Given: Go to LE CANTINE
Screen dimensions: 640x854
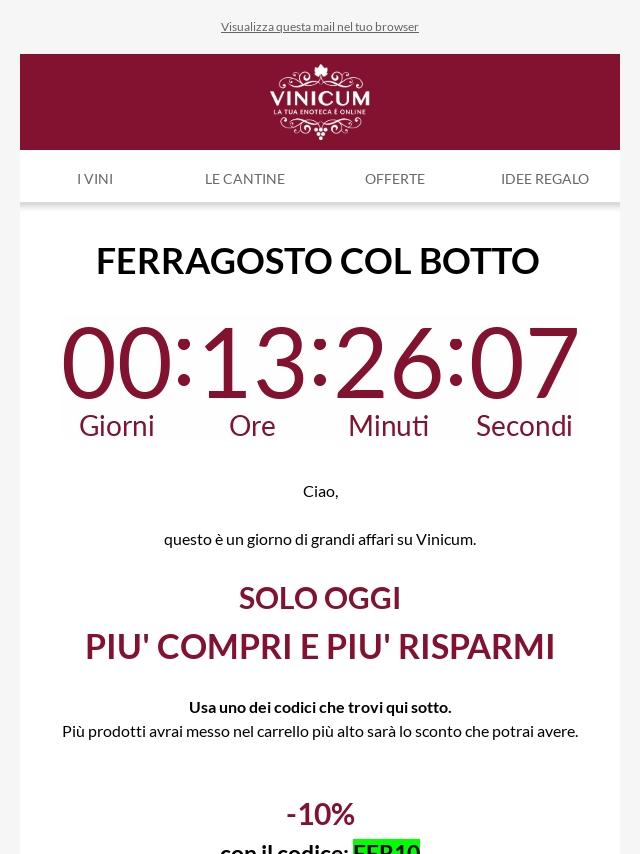Looking at the screenshot, I should point(245,179).
